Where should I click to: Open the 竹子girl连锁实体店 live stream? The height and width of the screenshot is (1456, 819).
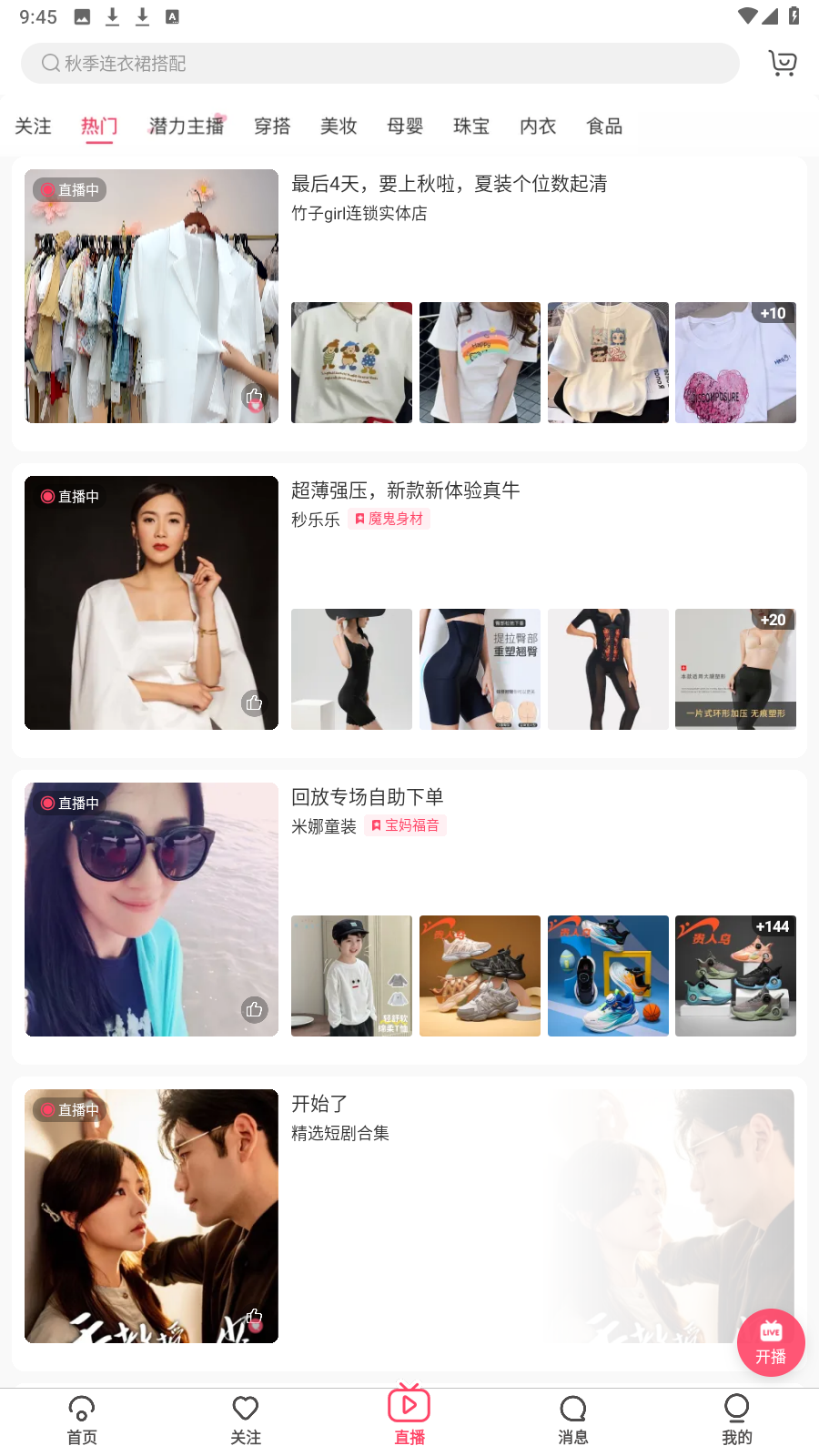coord(151,296)
